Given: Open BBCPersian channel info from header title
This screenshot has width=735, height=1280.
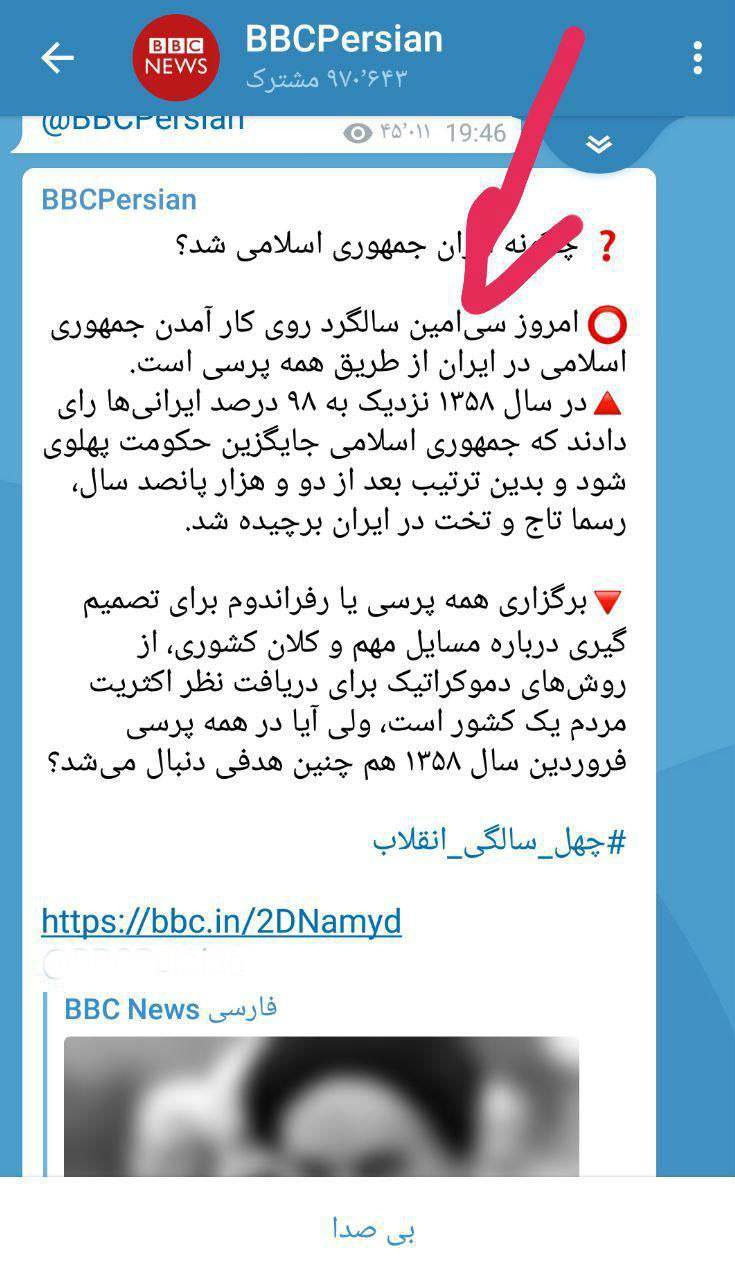Looking at the screenshot, I should pos(343,40).
